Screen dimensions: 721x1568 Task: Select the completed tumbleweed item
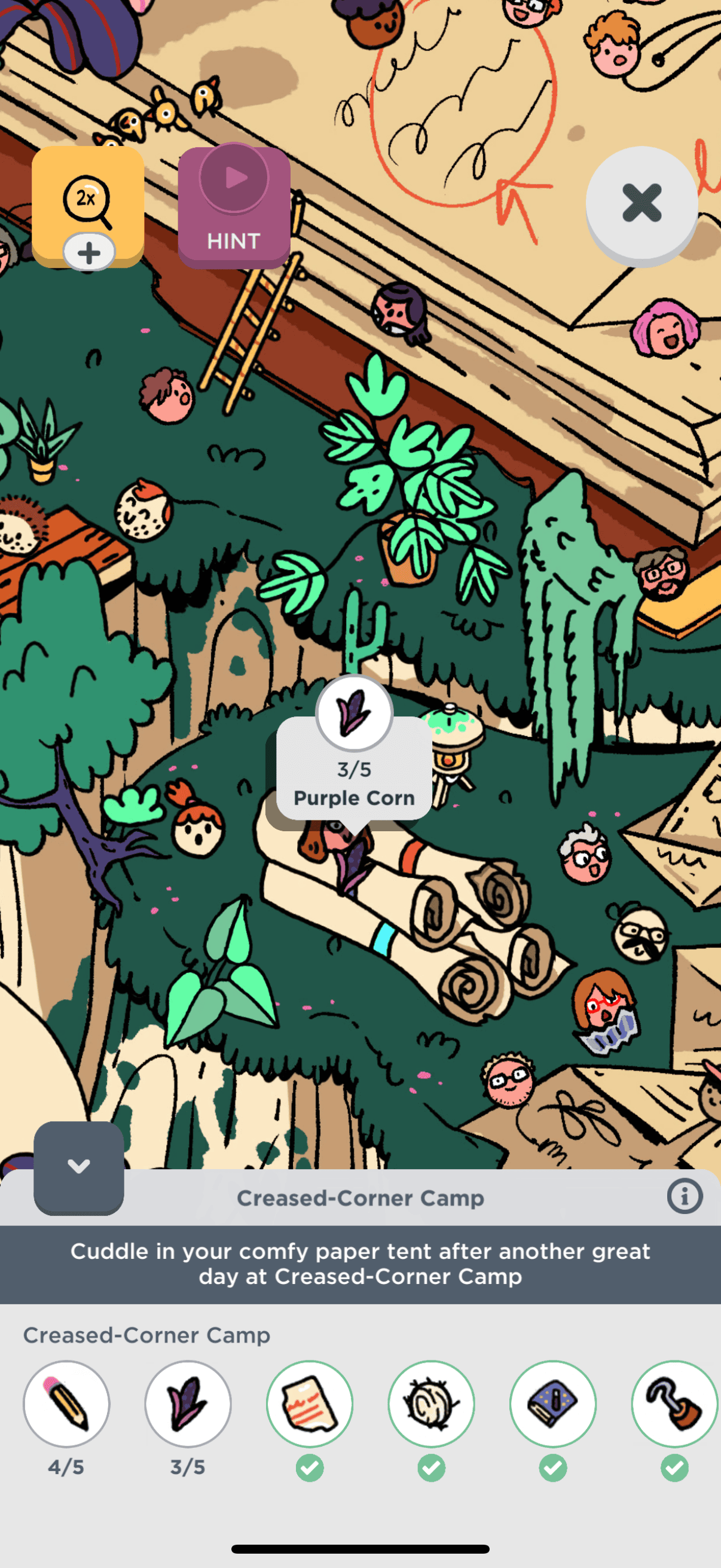click(432, 1404)
